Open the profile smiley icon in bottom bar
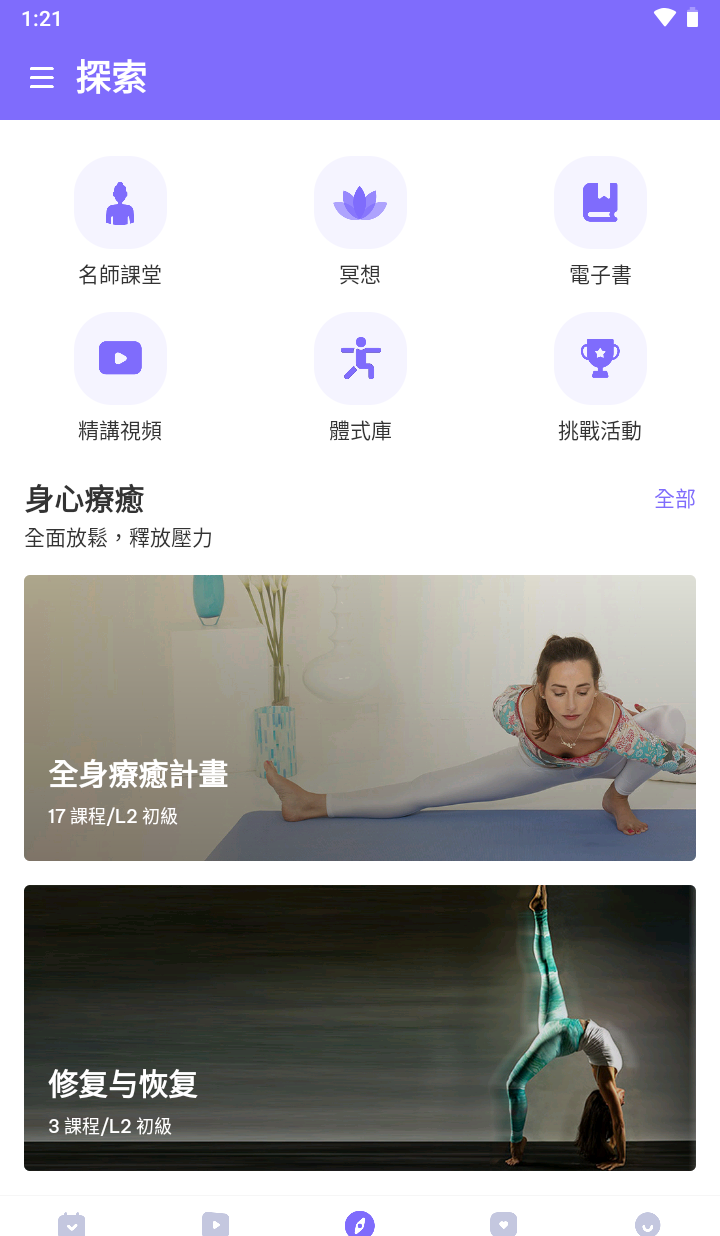The width and height of the screenshot is (720, 1236). pyautogui.click(x=648, y=1222)
